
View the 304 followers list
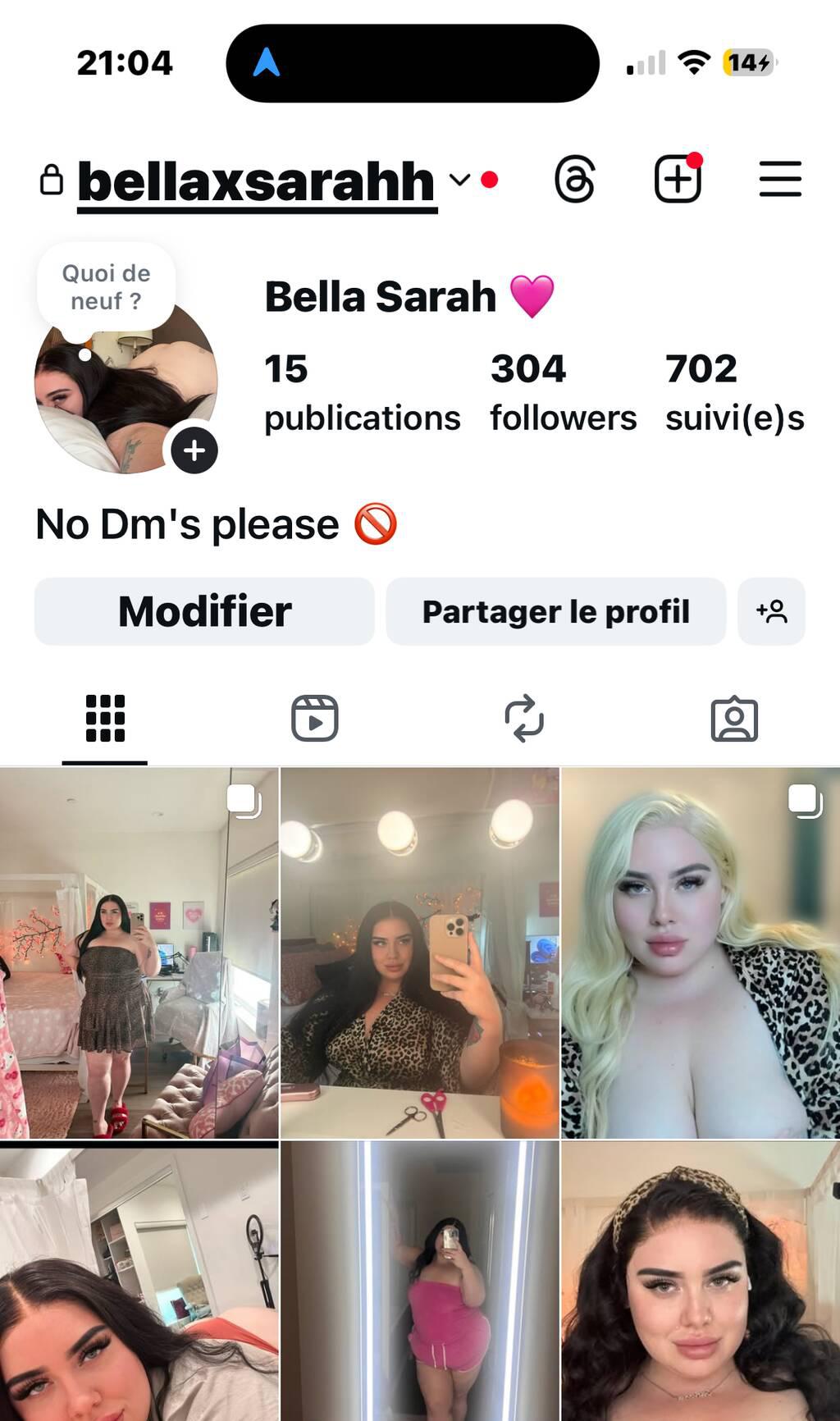point(563,392)
